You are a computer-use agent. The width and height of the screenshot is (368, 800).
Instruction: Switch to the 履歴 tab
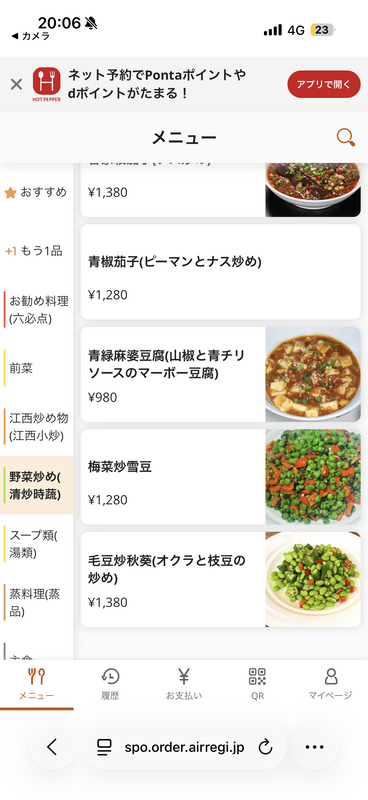point(110,684)
